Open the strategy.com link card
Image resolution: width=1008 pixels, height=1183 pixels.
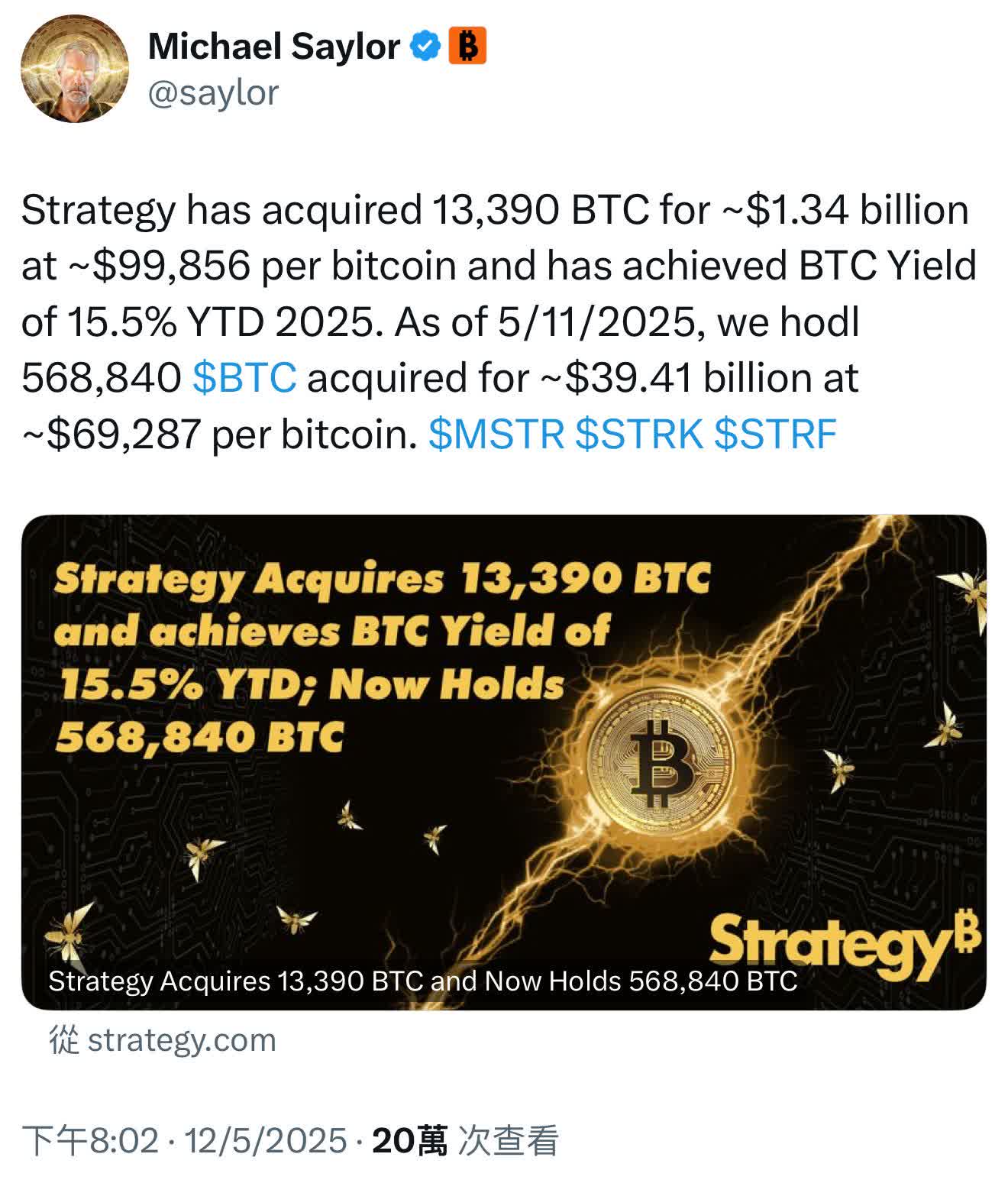[x=504, y=762]
